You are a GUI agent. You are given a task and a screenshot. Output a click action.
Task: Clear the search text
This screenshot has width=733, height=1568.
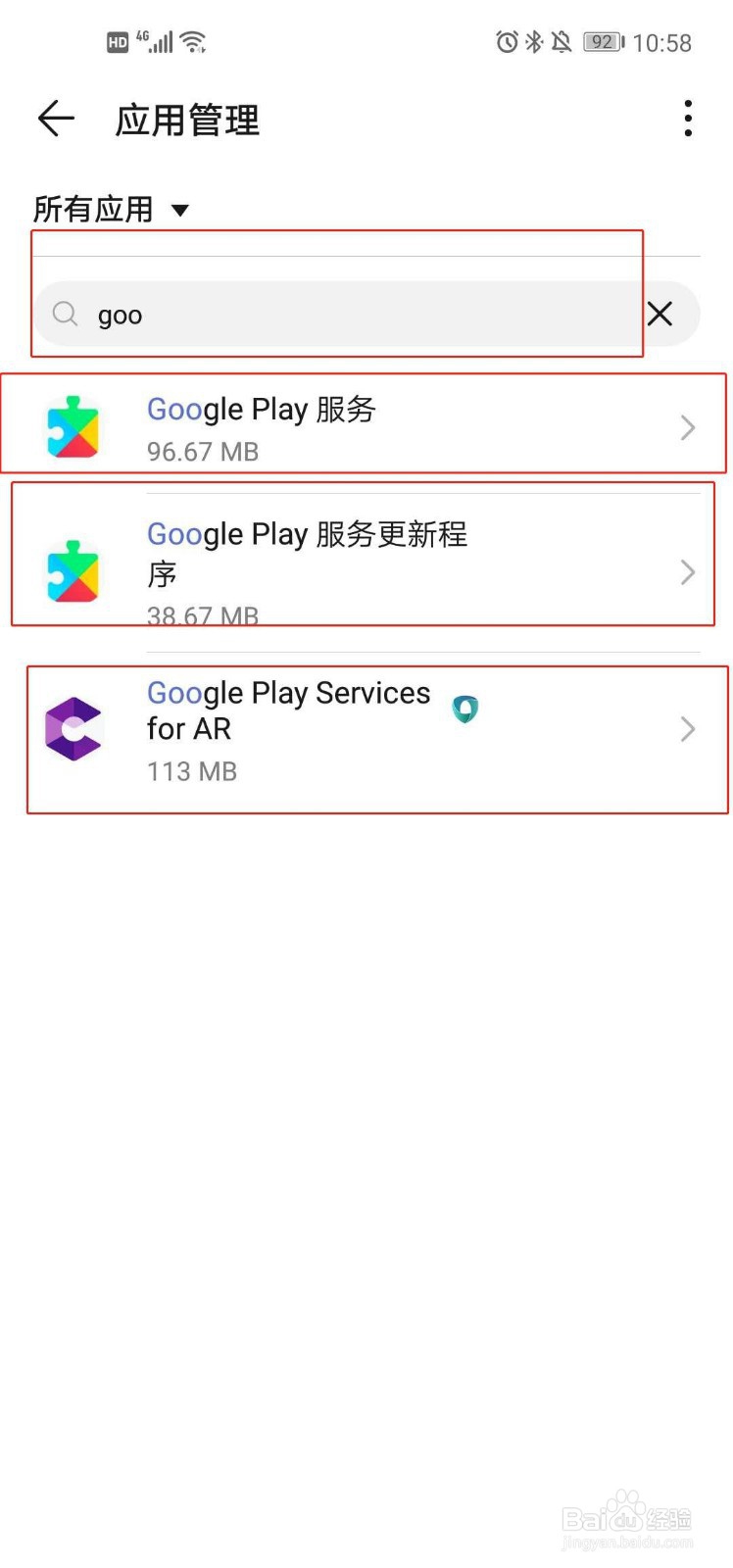point(660,315)
